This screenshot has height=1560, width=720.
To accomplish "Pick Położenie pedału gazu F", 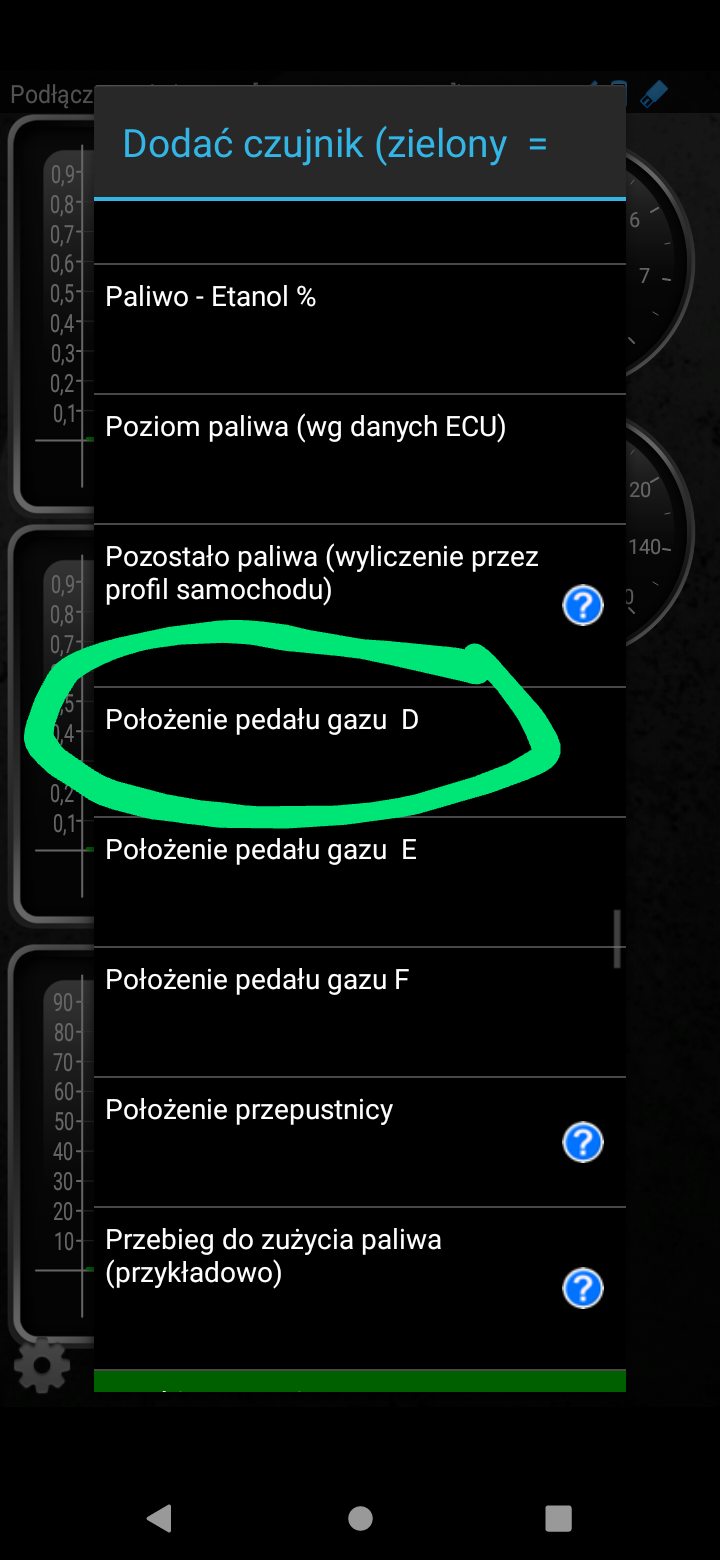I will point(360,1012).
